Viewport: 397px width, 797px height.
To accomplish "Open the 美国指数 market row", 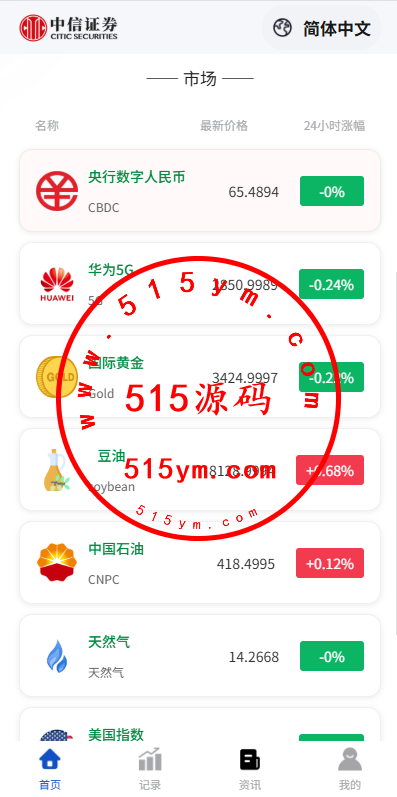I will pos(200,724).
